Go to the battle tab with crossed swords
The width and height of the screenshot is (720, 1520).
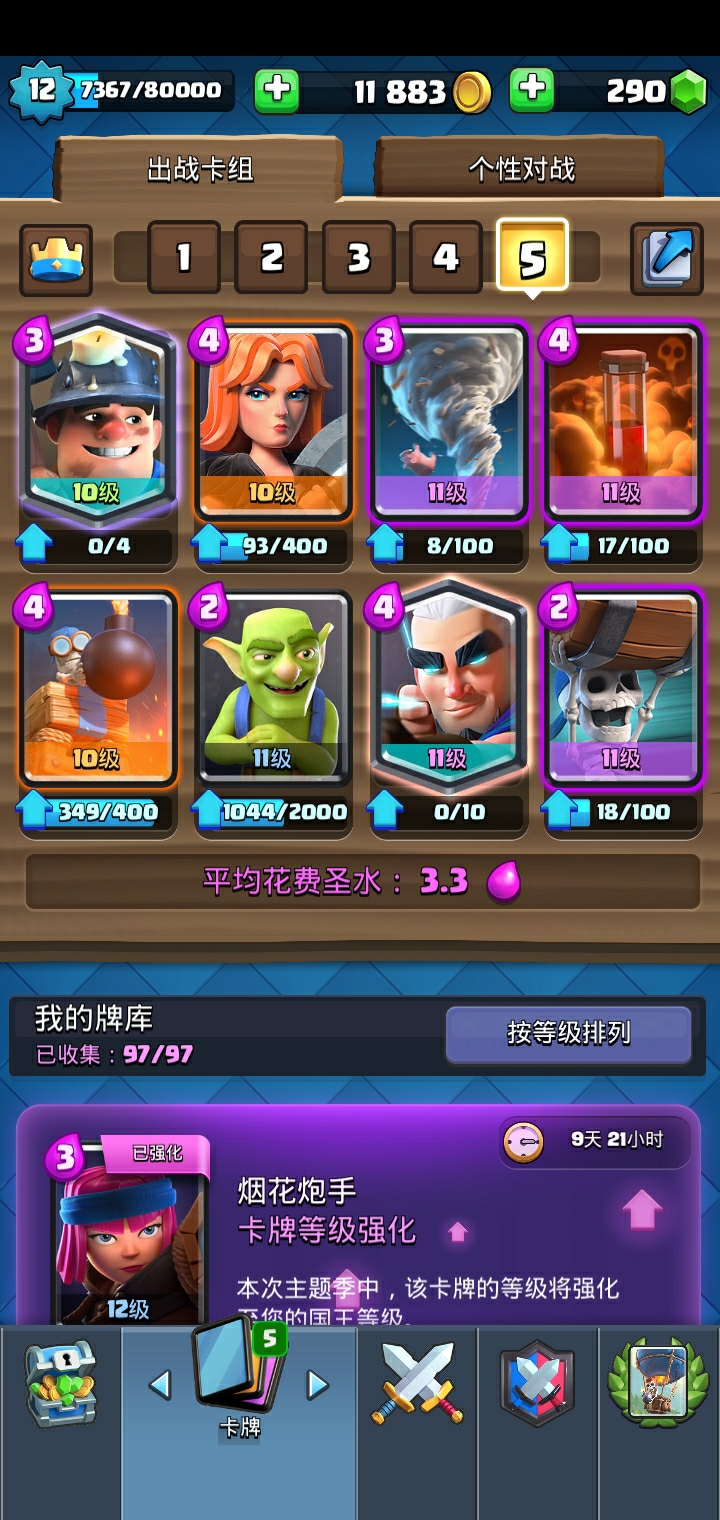tap(417, 1385)
